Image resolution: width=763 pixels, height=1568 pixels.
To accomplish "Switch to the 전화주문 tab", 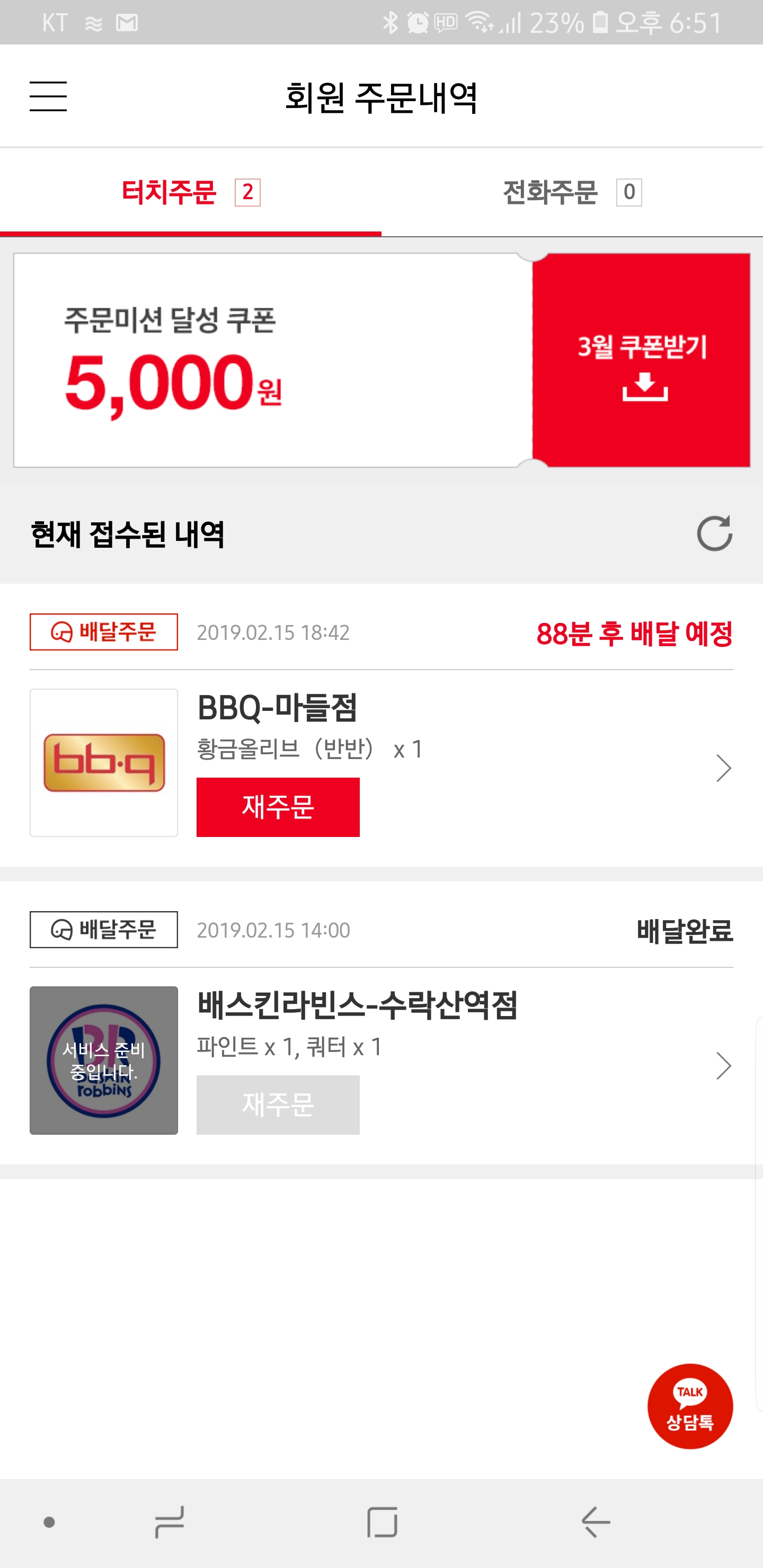I will pos(571,192).
